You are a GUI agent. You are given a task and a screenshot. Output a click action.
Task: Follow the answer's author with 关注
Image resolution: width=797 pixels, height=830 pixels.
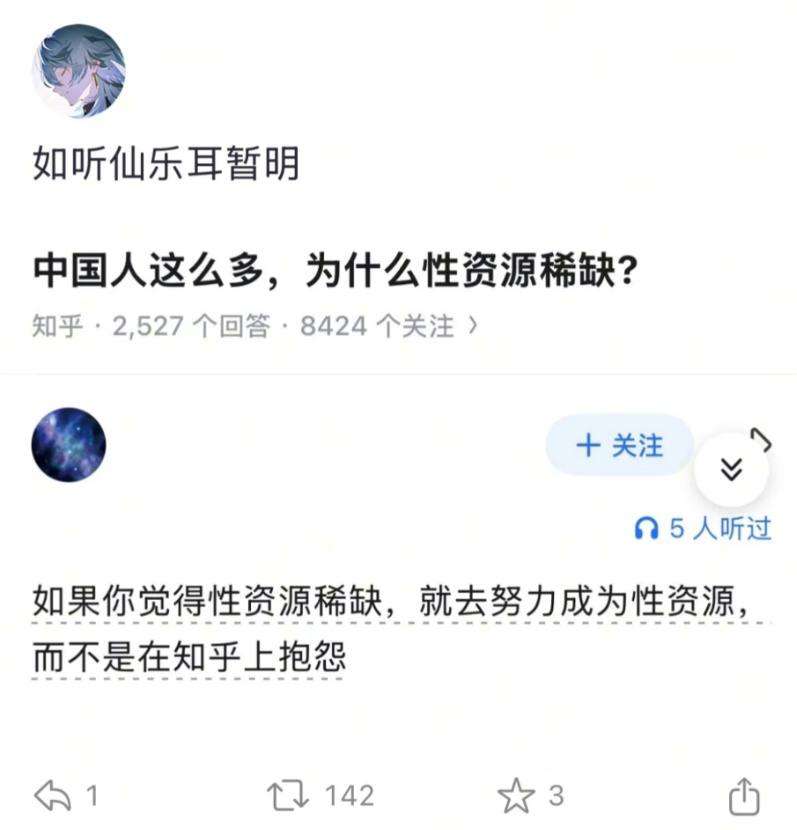tap(621, 446)
